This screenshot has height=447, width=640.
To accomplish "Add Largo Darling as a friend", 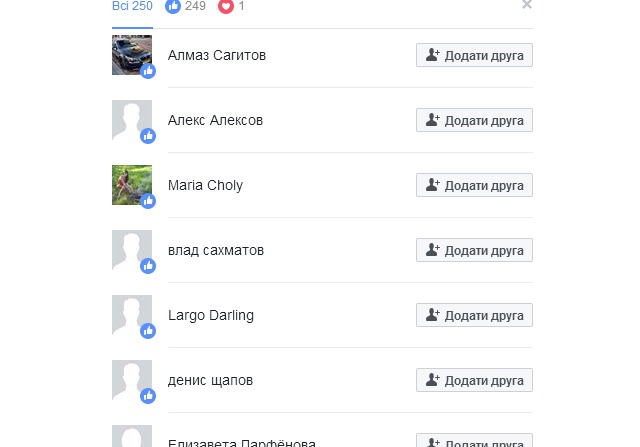I will 474,315.
